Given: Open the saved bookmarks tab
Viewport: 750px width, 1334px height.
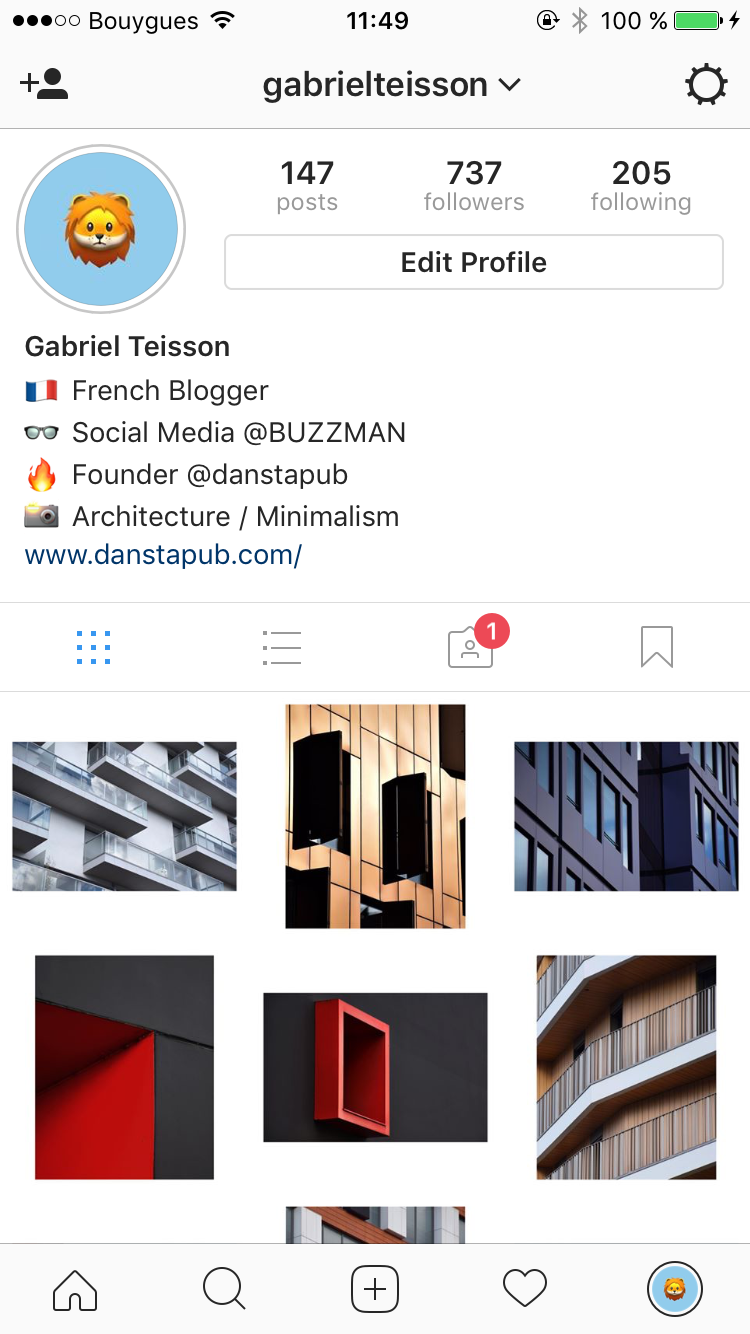Looking at the screenshot, I should [x=657, y=647].
